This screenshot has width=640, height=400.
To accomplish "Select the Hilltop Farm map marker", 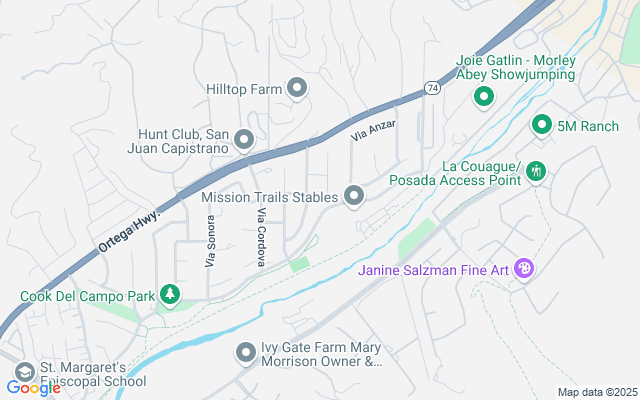I will click(297, 90).
